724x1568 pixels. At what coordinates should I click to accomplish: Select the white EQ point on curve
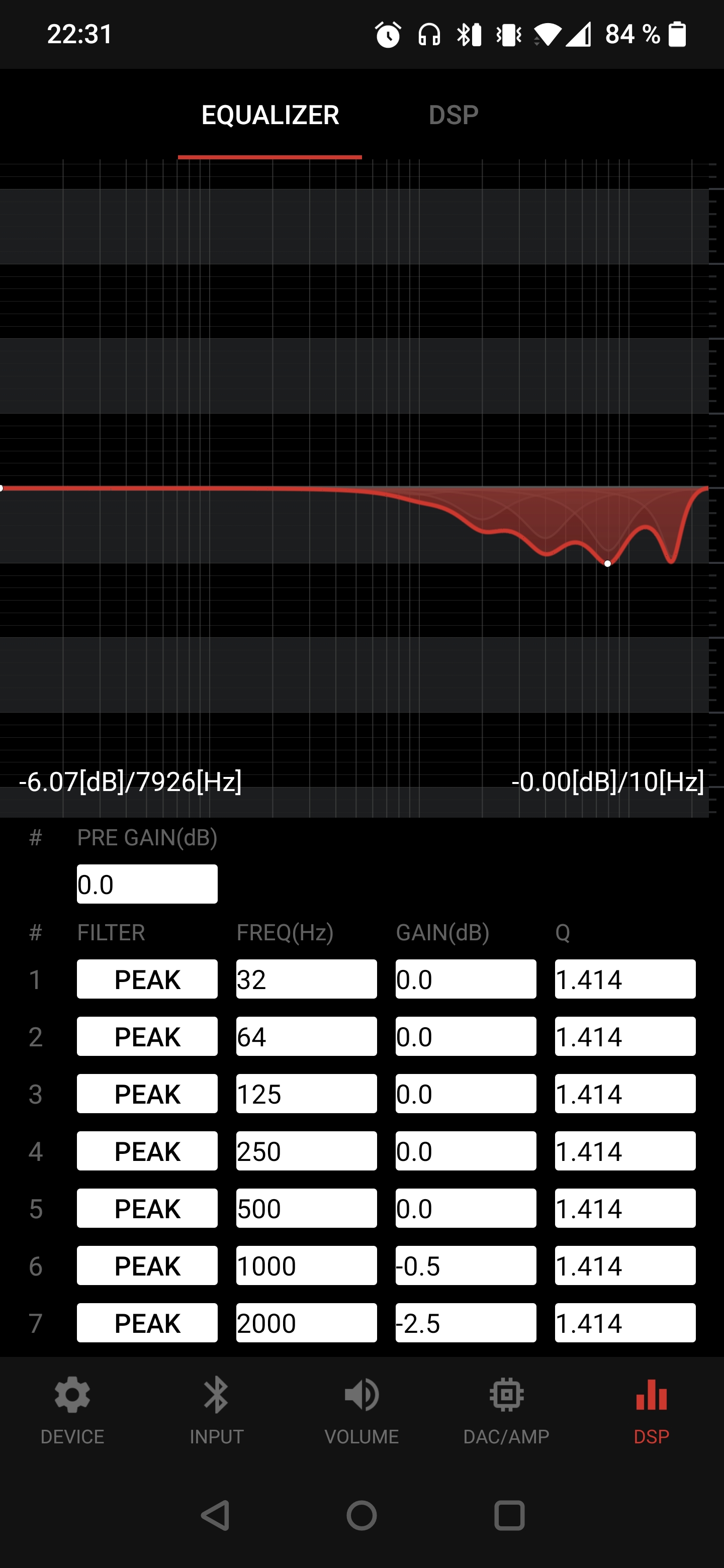[x=607, y=564]
